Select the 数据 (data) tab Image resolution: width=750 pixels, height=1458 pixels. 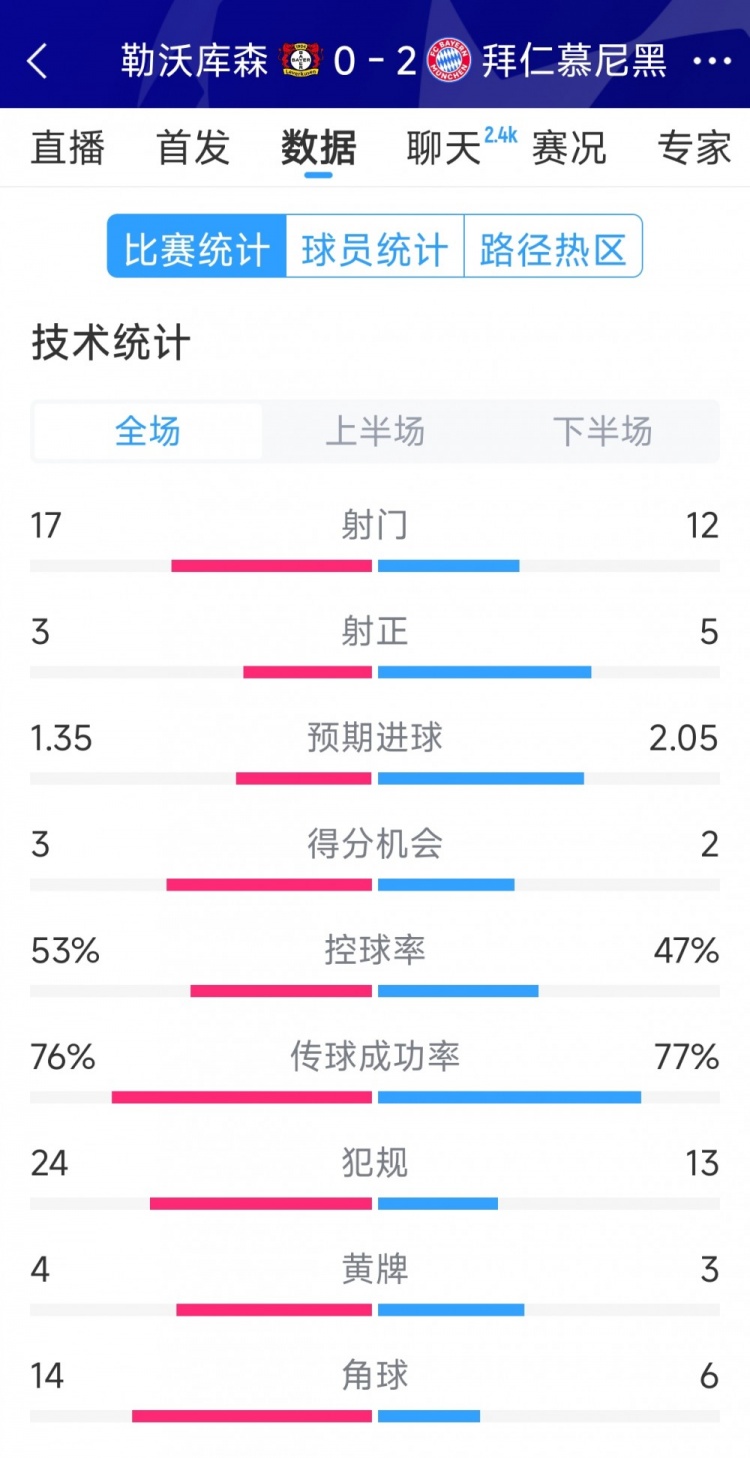316,148
